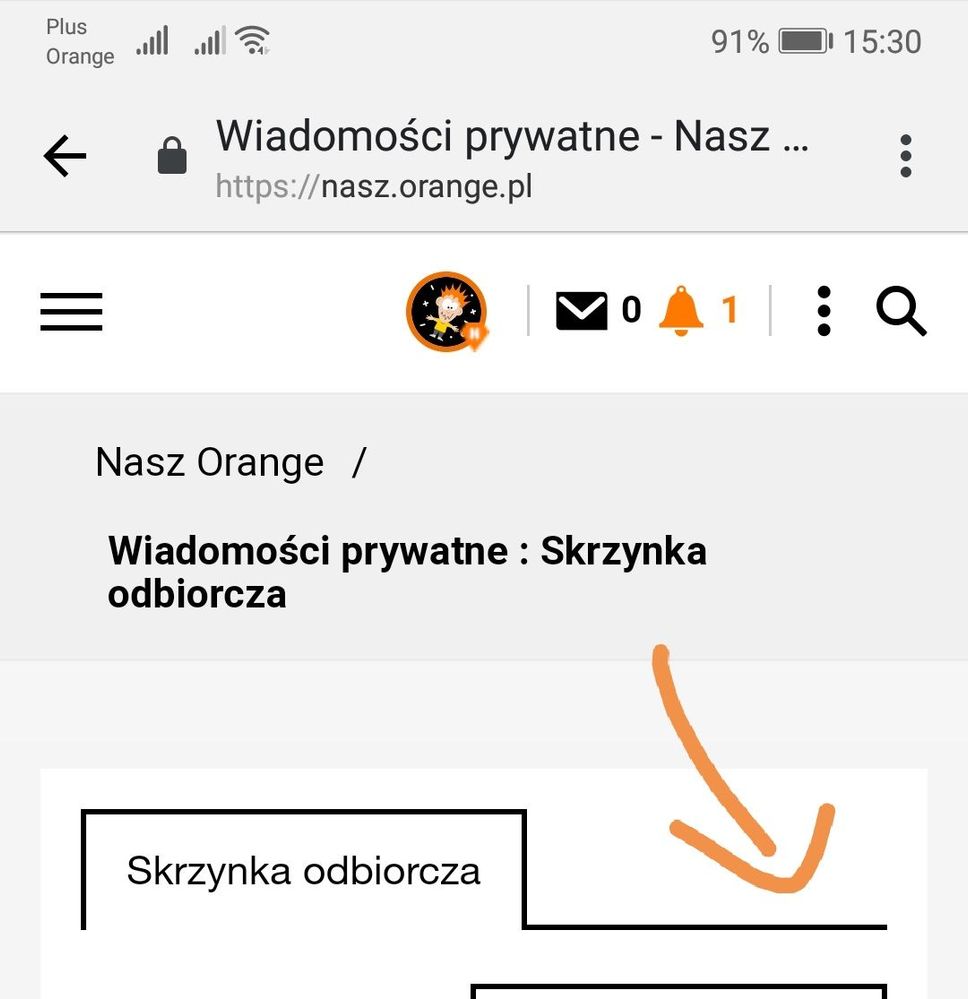968x999 pixels.
Task: Open the site options three-dot menu
Action: pos(823,311)
